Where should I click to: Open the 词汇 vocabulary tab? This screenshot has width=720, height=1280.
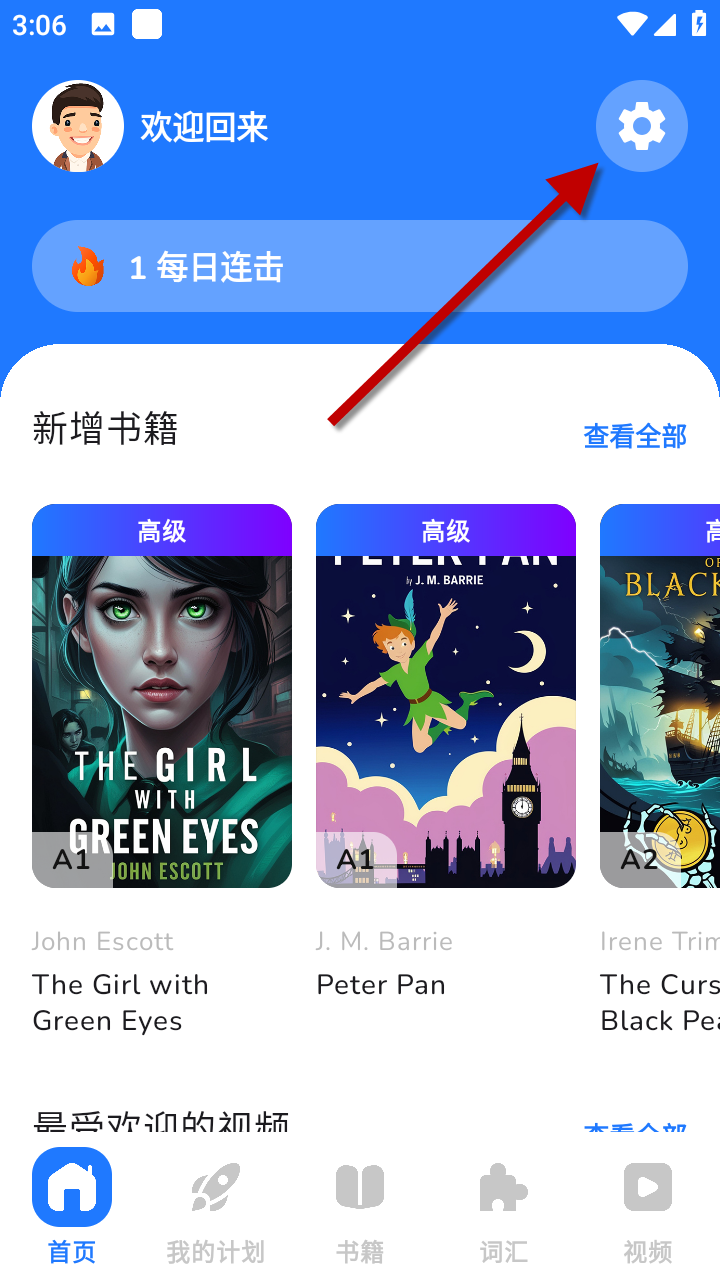tap(504, 1207)
